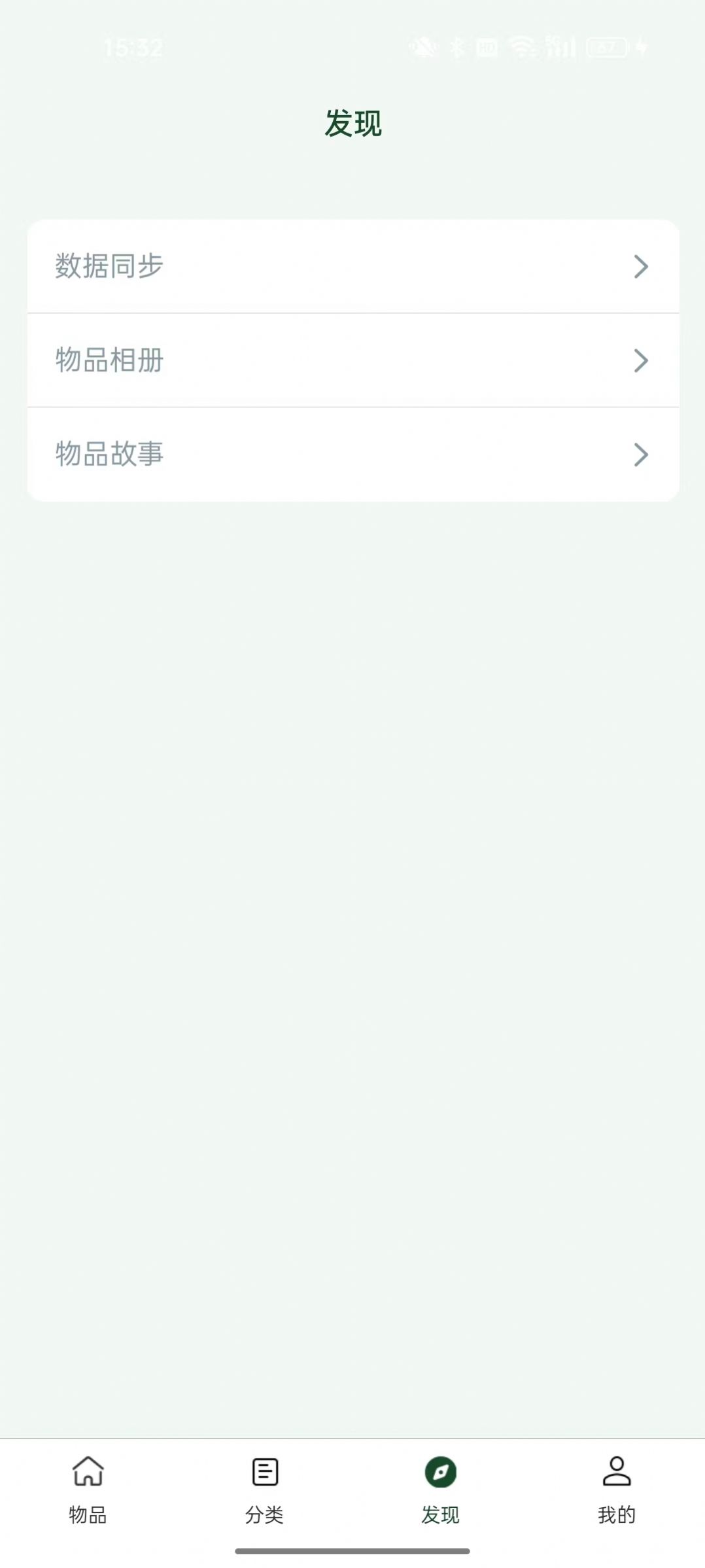The image size is (705, 1568).
Task: Expand 物品故事 using its arrow
Action: (x=642, y=455)
